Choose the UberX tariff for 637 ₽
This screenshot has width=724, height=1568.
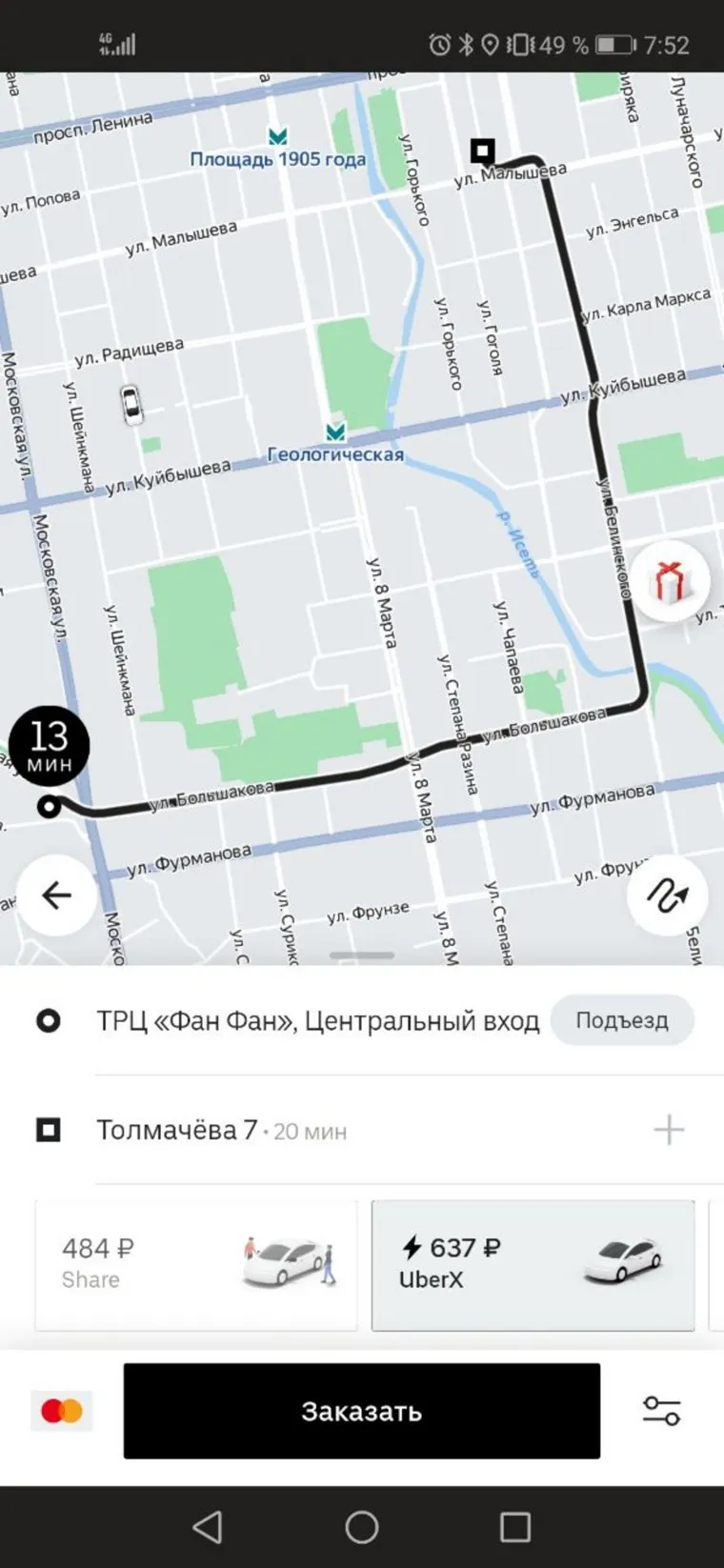pos(533,1264)
